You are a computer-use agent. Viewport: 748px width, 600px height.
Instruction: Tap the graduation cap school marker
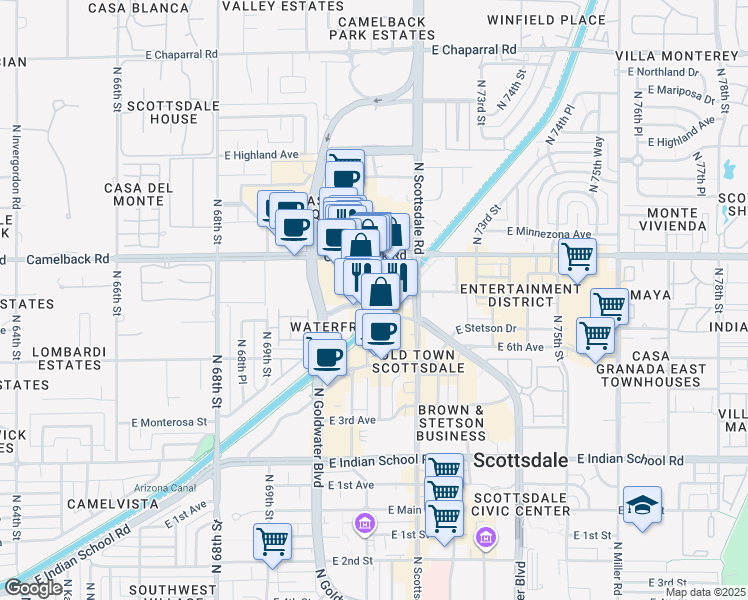pyautogui.click(x=643, y=505)
